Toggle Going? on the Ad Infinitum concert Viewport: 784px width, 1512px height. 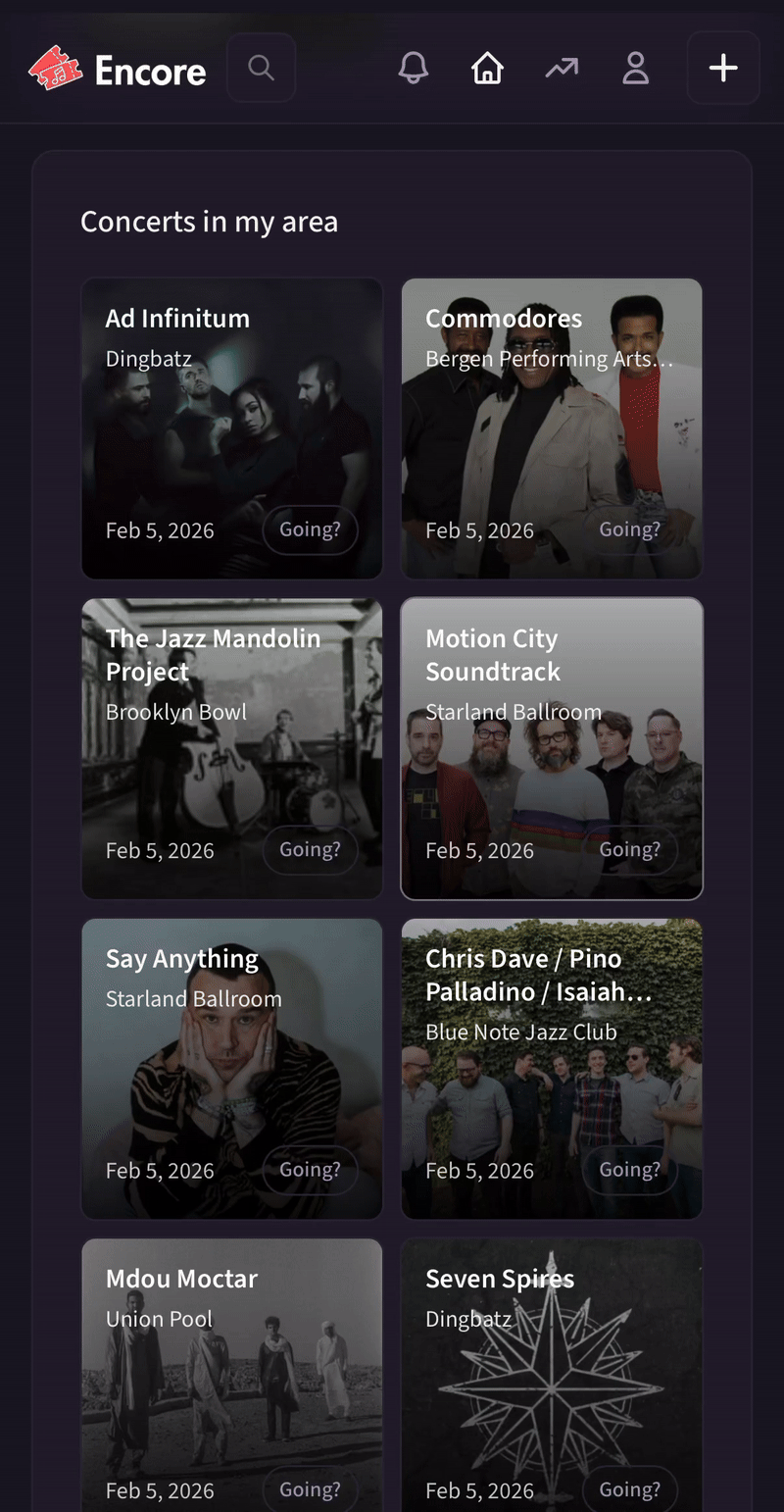310,529
